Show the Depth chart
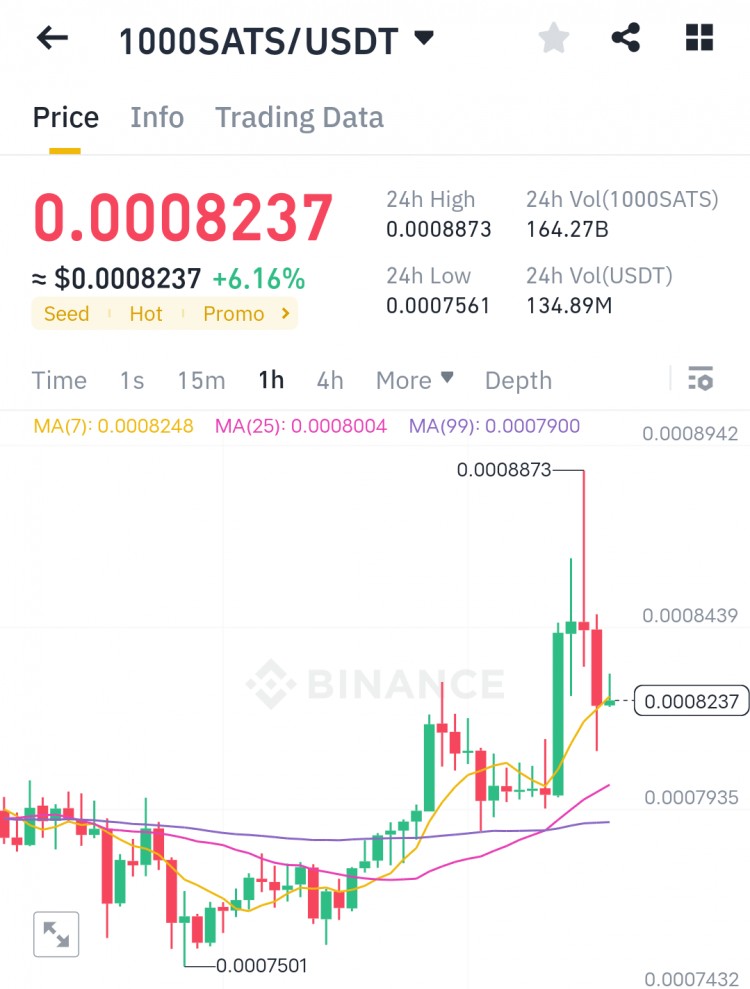The height and width of the screenshot is (989, 750). 518,381
